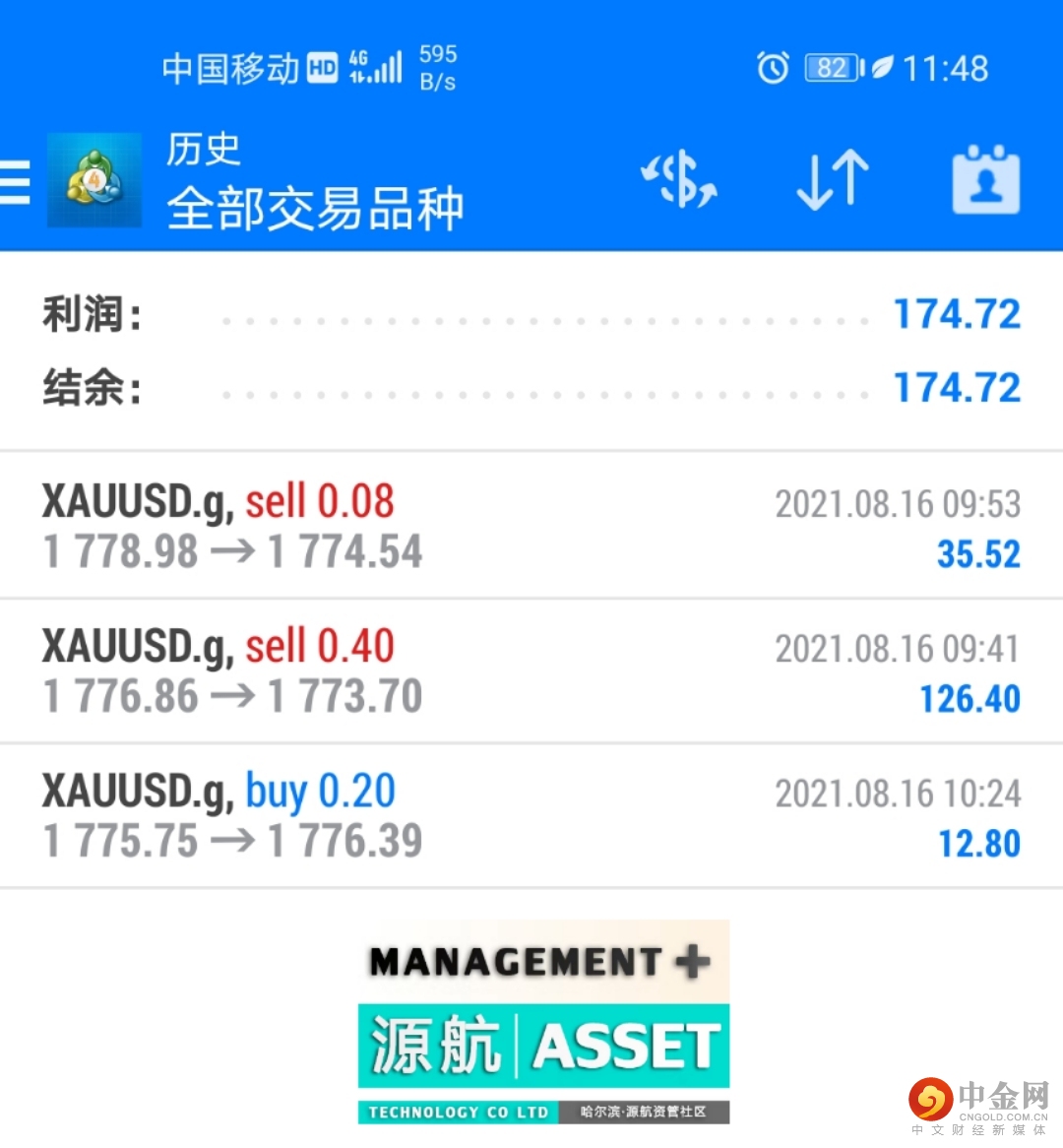Open the XAUUSD.g sell 0.08 trade
Screen dimensions: 1063x1148
click(531, 526)
